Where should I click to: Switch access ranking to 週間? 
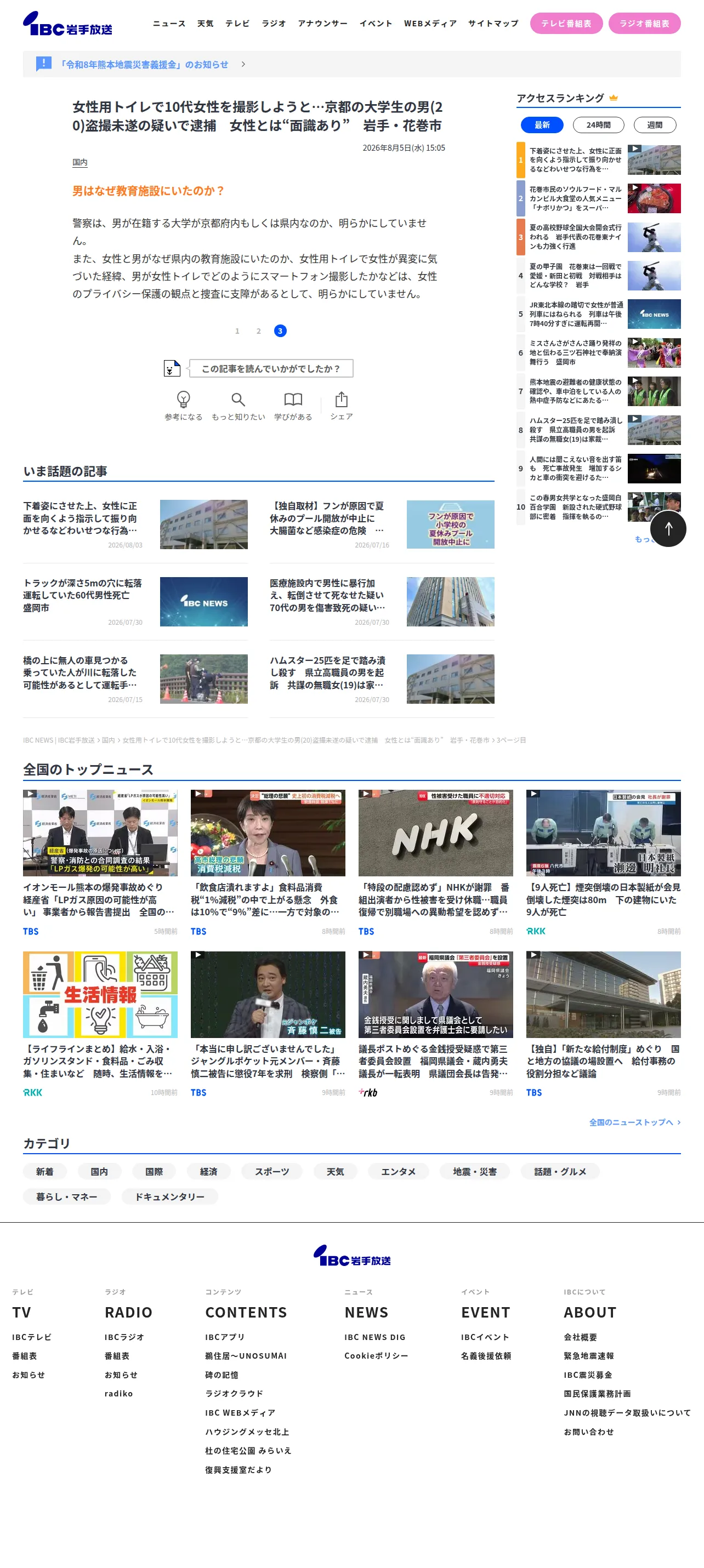tap(655, 125)
